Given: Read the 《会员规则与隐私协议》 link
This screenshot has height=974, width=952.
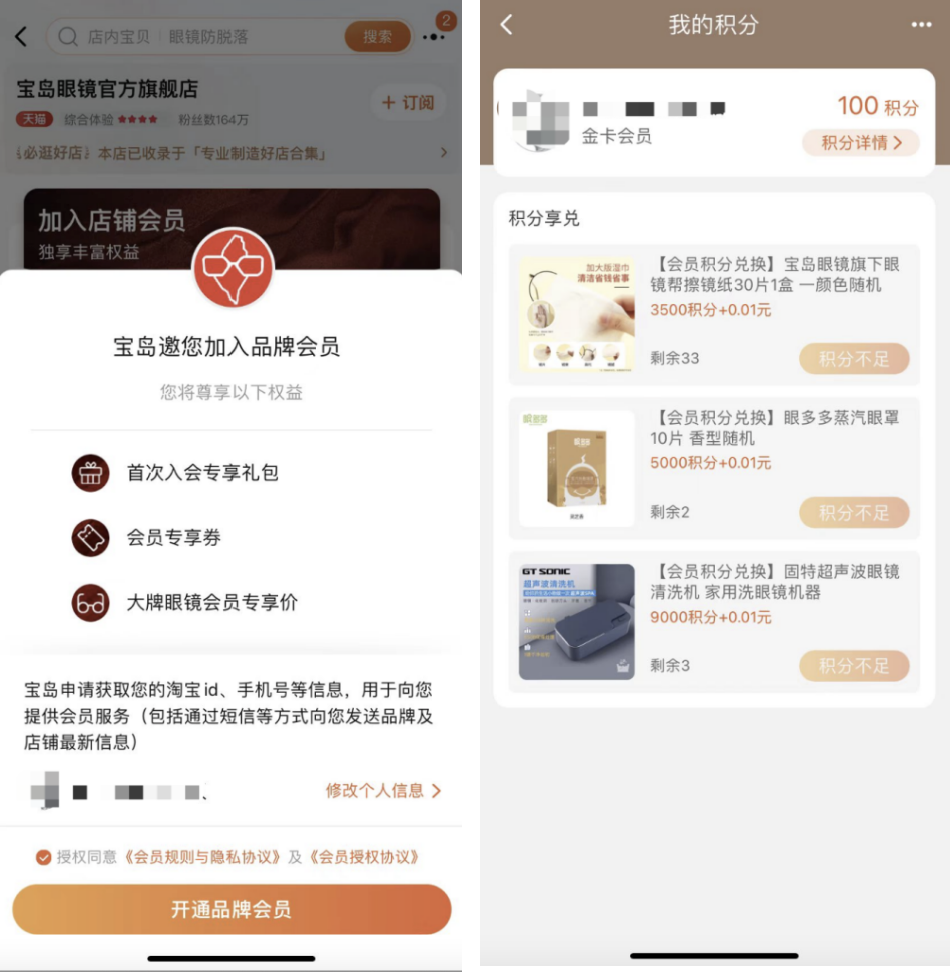Looking at the screenshot, I should point(201,857).
